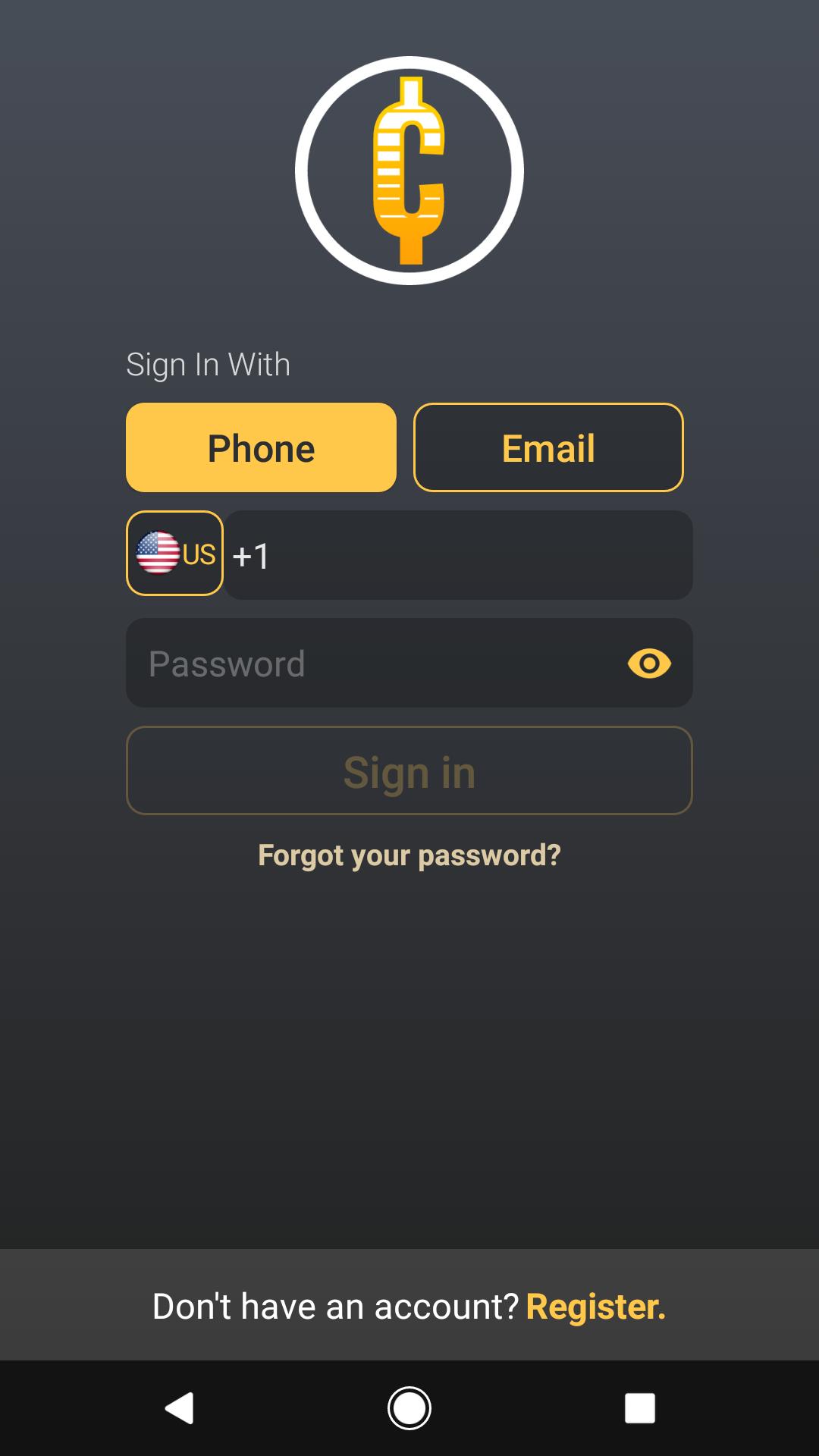Focus the phone number field
819x1456 pixels.
coord(470,555)
